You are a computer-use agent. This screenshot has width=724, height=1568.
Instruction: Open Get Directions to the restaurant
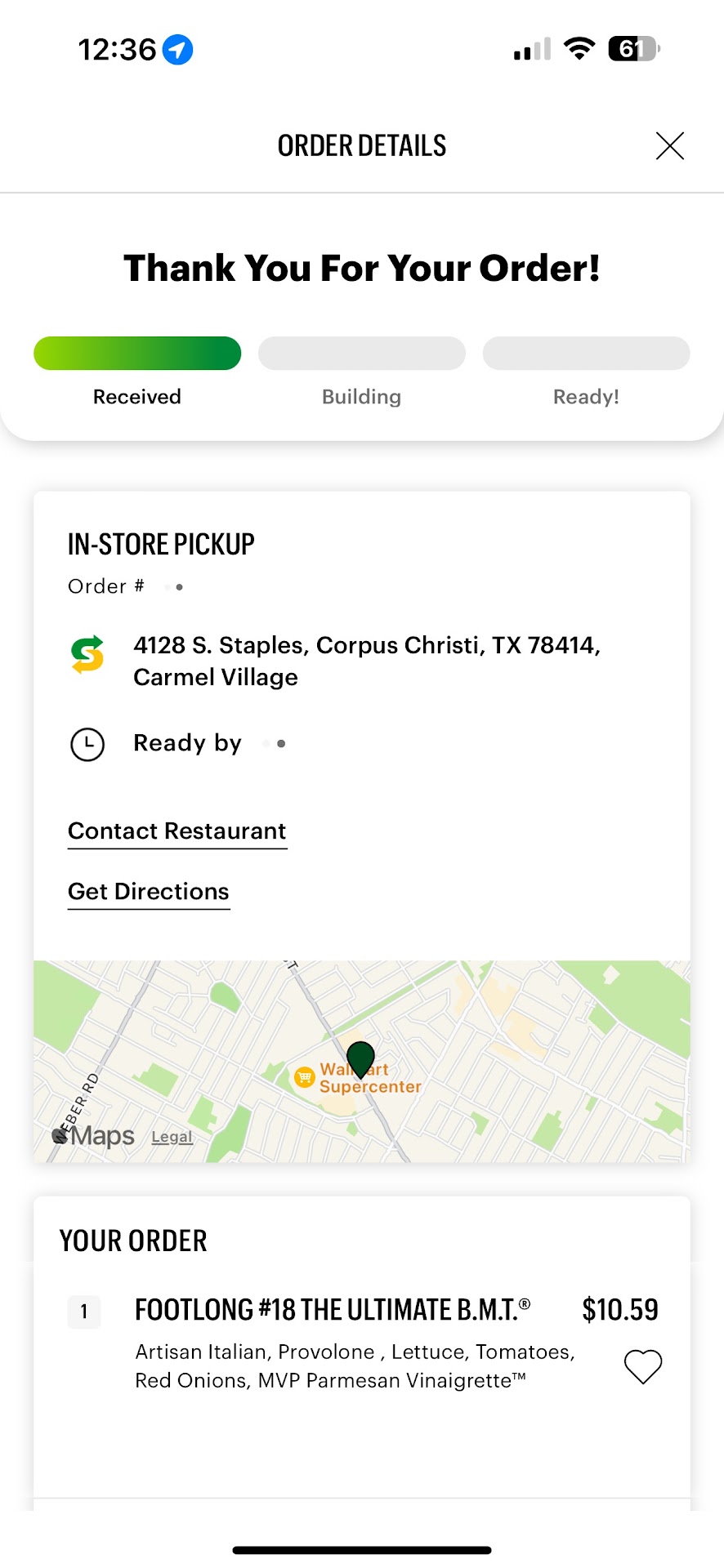click(x=149, y=892)
